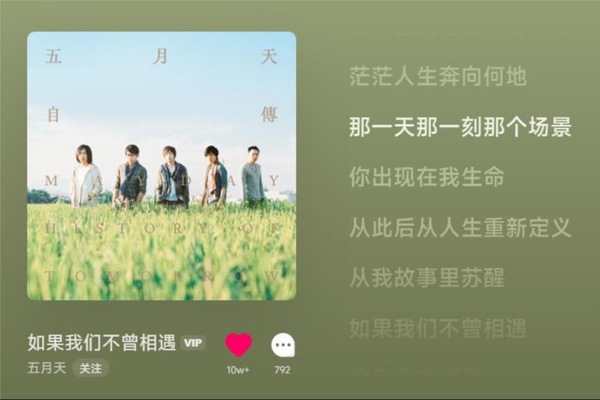Jump to lyric line 你出现在我生命
This screenshot has height=400, width=600.
point(426,178)
